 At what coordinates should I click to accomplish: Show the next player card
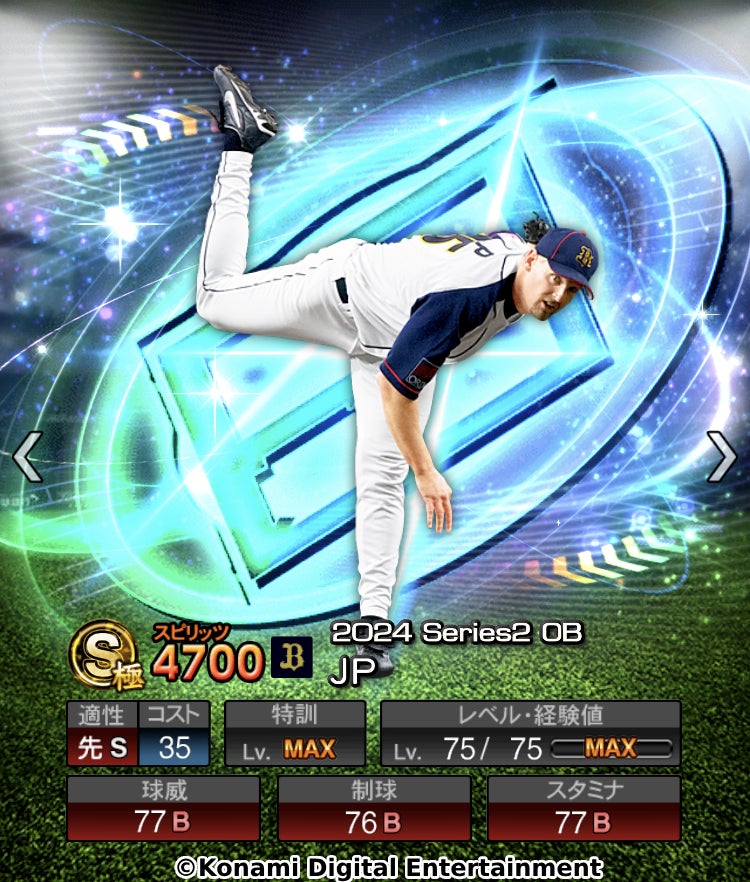pos(721,457)
